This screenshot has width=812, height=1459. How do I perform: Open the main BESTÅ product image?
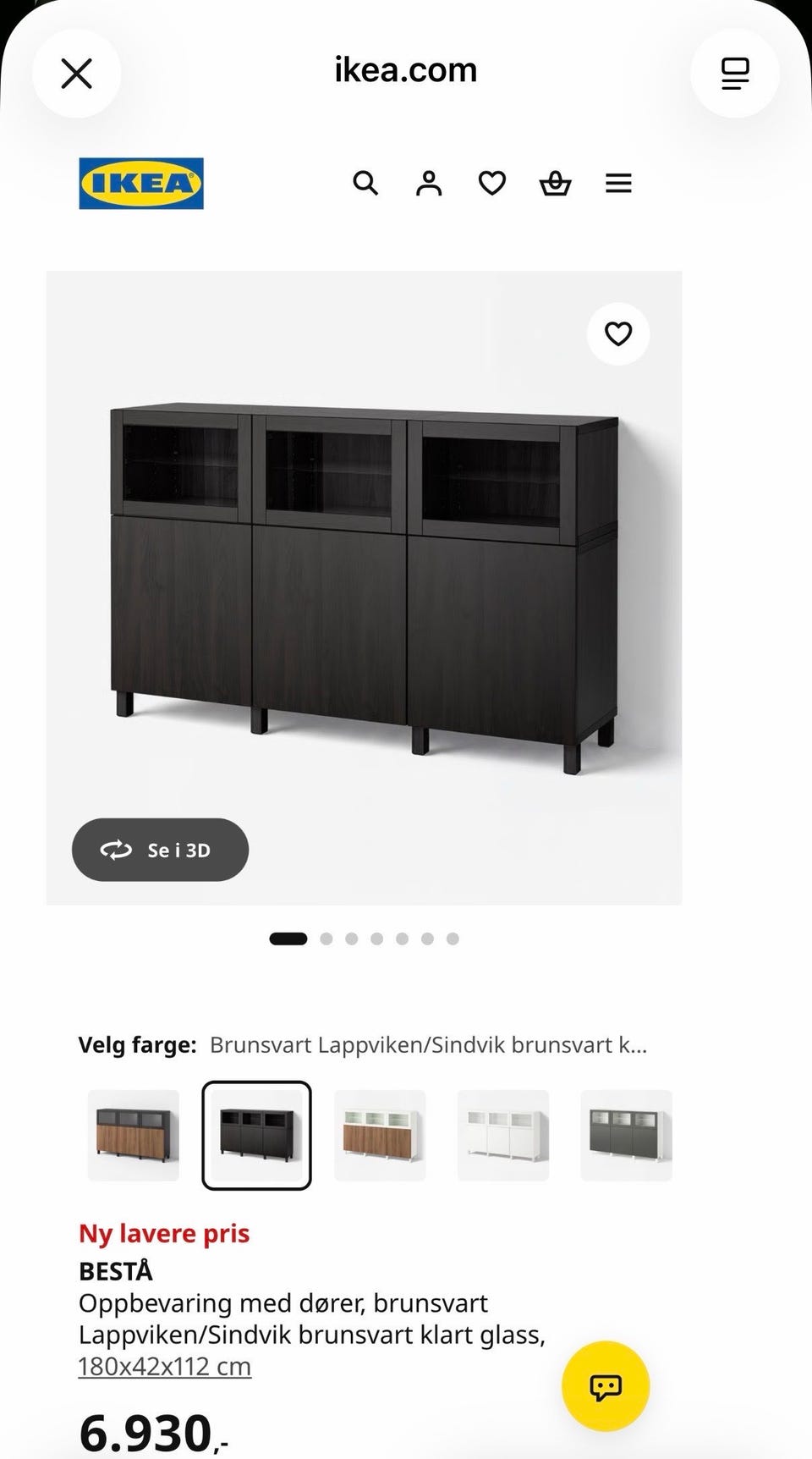pos(364,587)
